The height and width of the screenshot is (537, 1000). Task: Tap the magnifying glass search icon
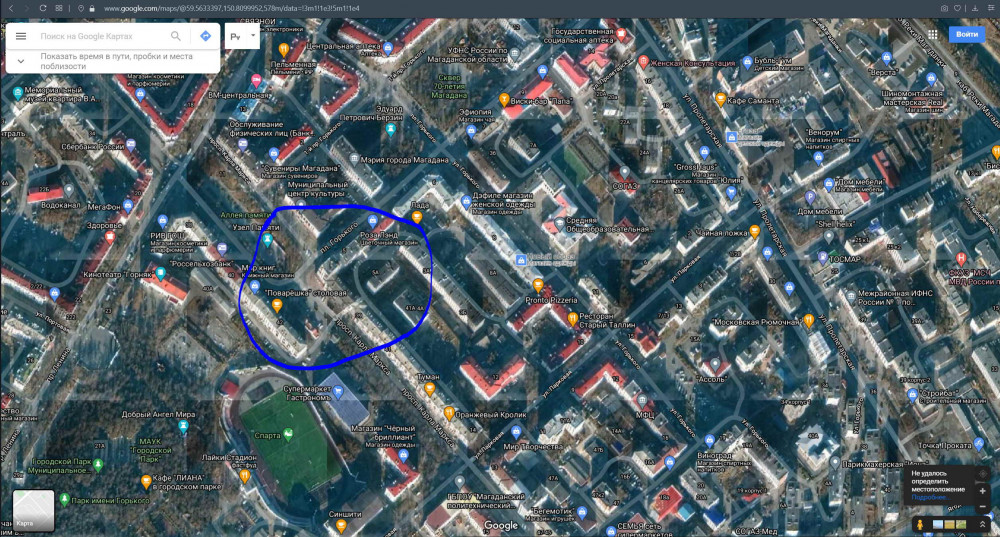[176, 36]
